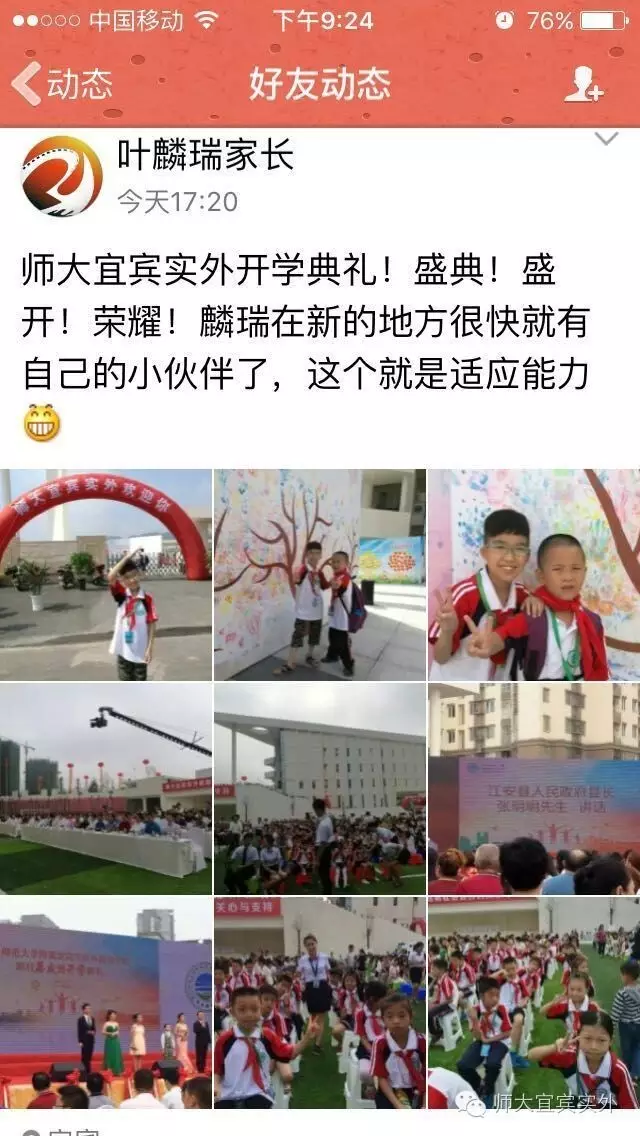Screen dimensions: 640x1136
Task: Go back to 动态
Action: (62, 84)
